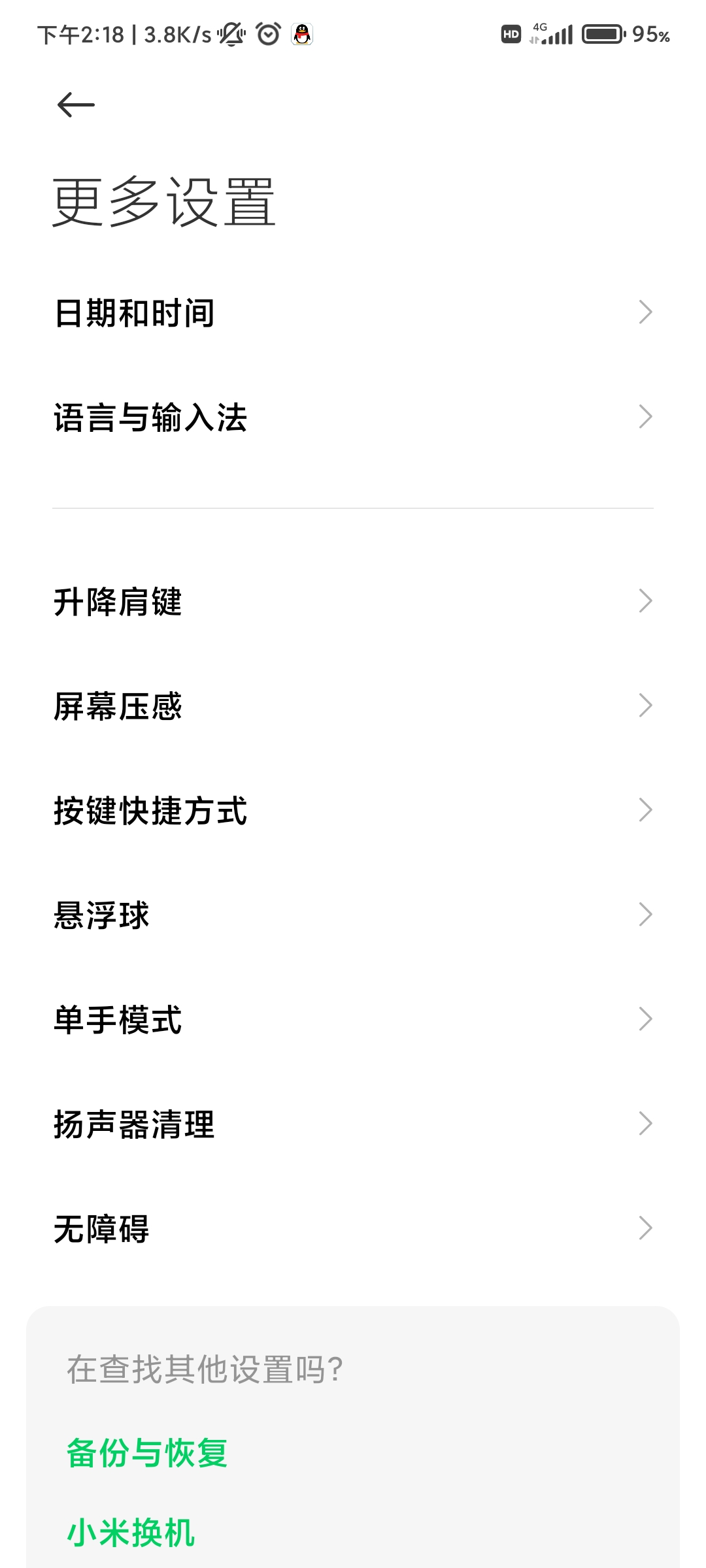Open 单手模式 settings
The height and width of the screenshot is (1568, 706).
coord(353,1019)
